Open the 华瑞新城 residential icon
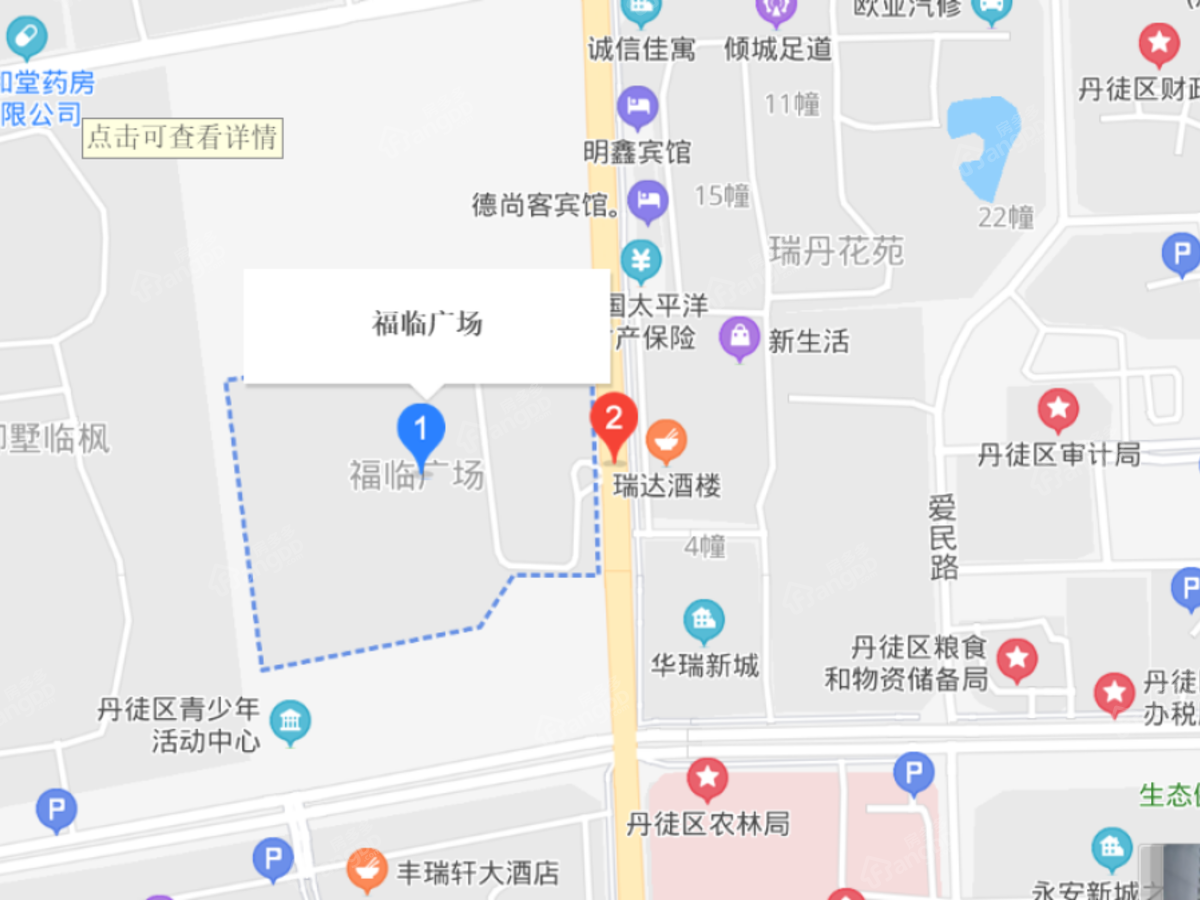Viewport: 1200px width, 900px height. [x=704, y=621]
